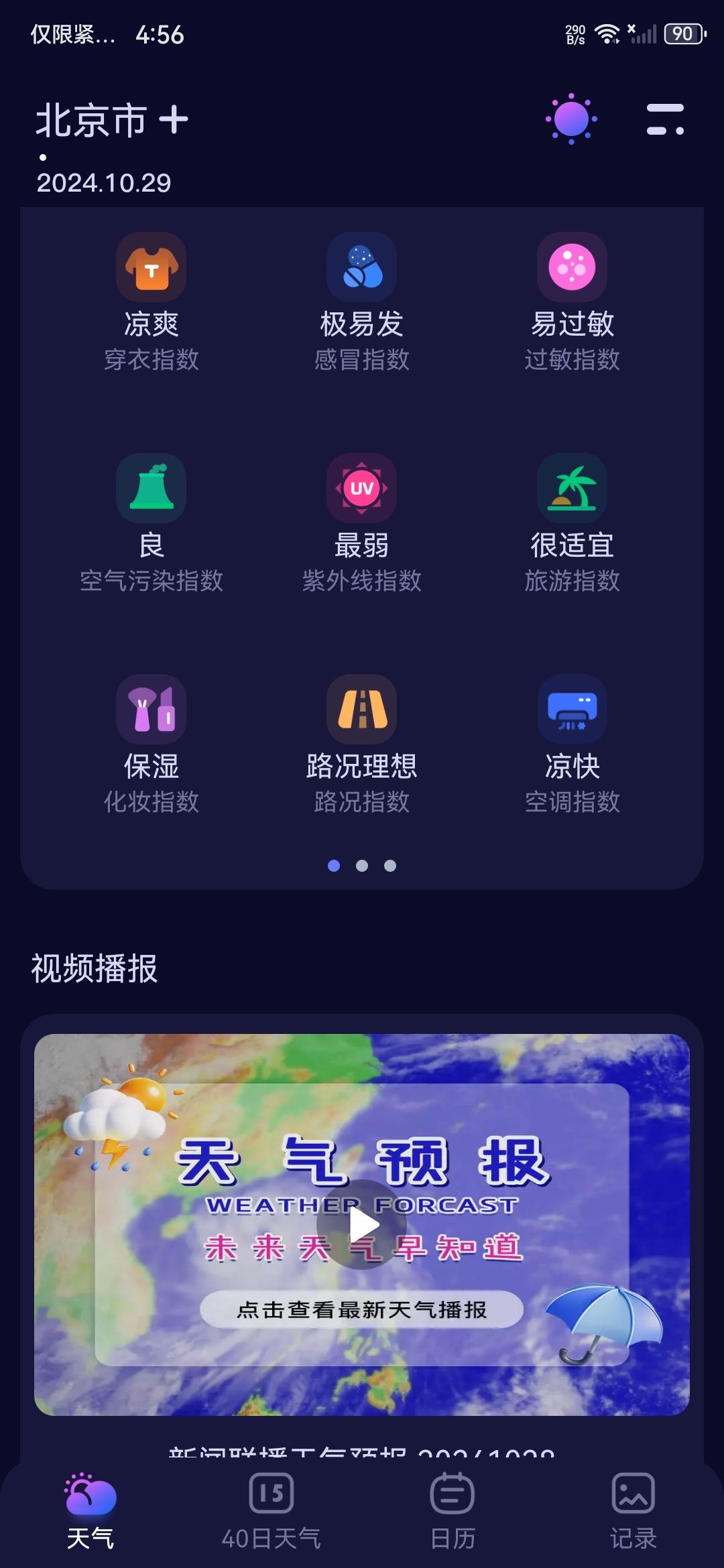Tap 点击查看最新天气播报 button
The image size is (724, 1568).
362,1309
